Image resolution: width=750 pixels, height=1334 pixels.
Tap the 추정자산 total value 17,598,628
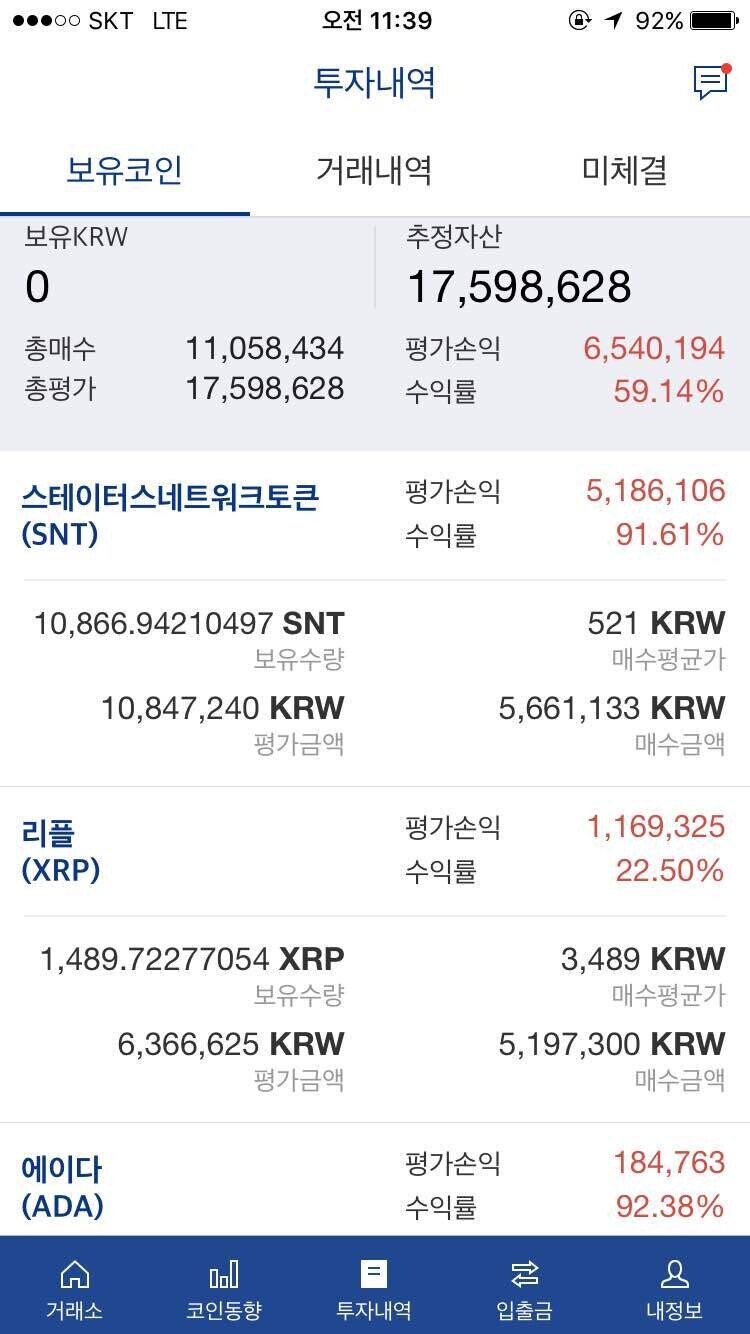(520, 286)
